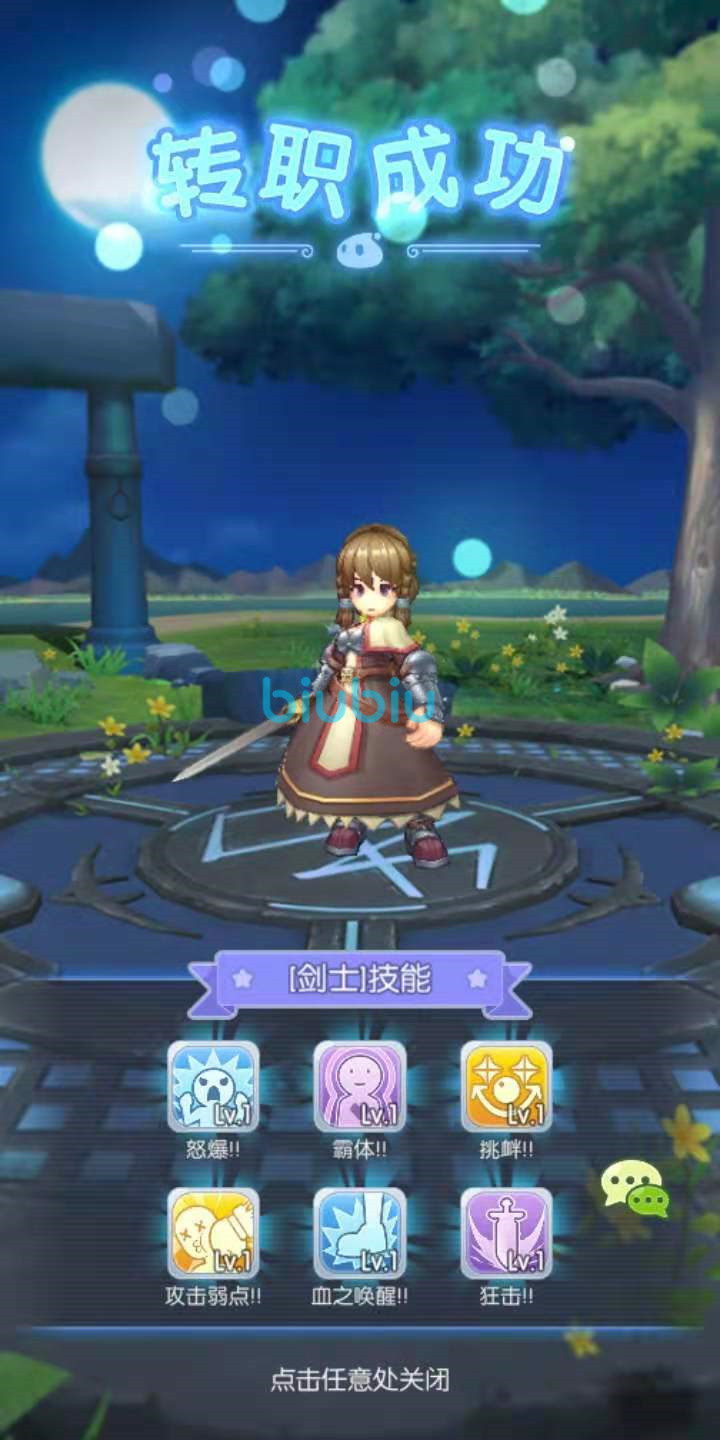
Task: Open the green chat bubble icon
Action: [635, 1188]
